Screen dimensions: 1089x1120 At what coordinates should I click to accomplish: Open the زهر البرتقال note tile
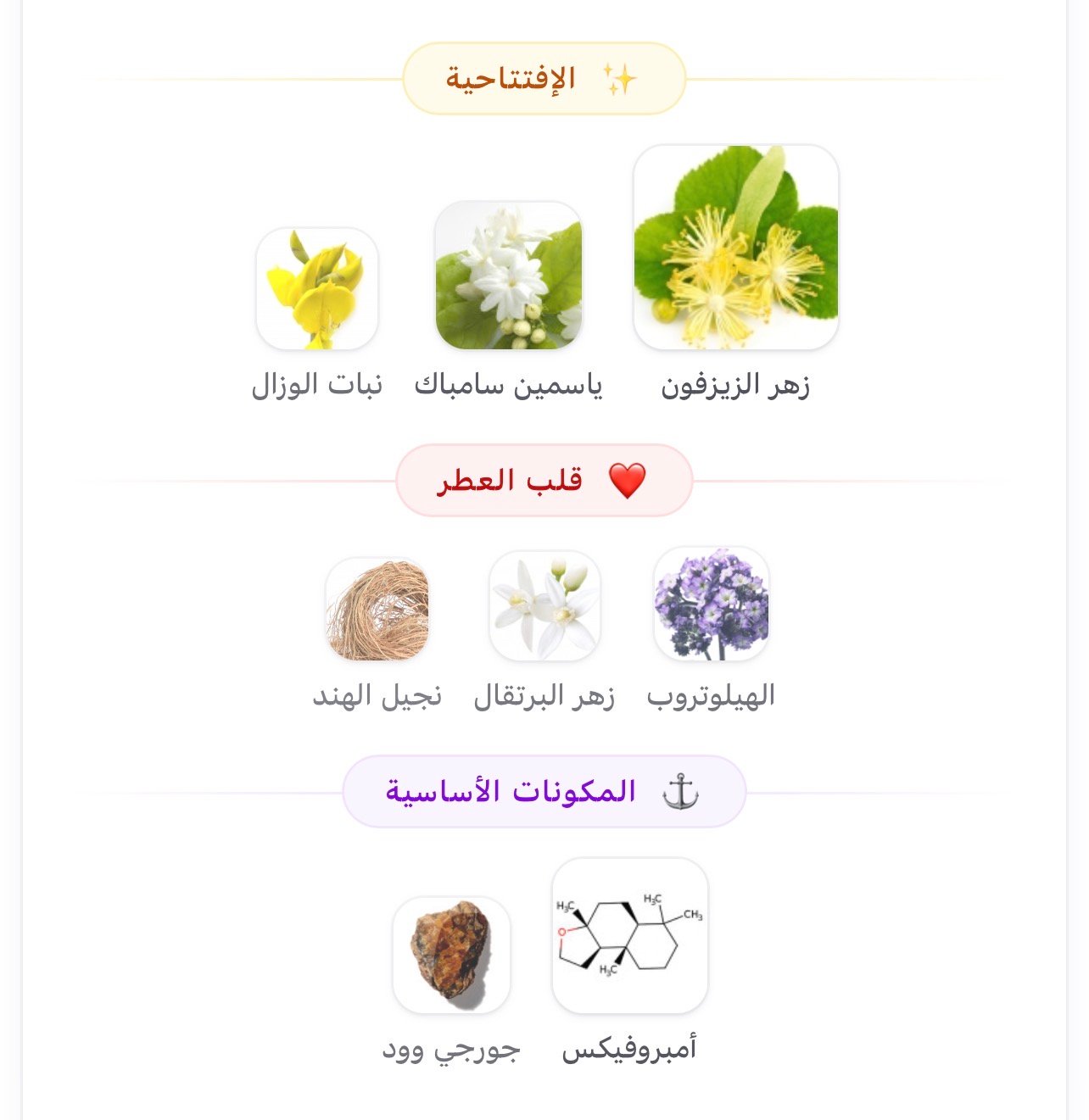point(544,606)
